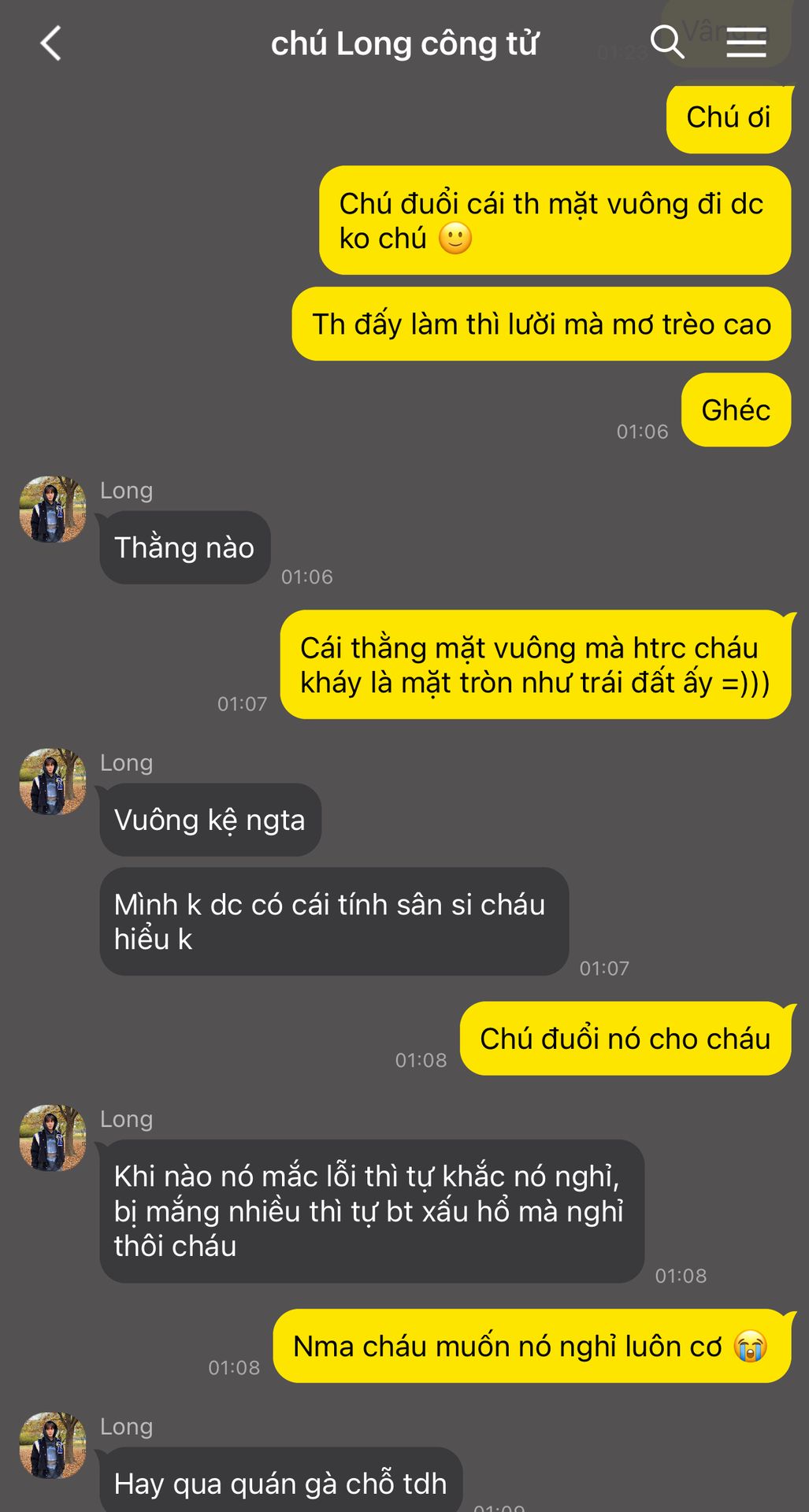
Task: Search within this conversation
Action: pyautogui.click(x=667, y=42)
